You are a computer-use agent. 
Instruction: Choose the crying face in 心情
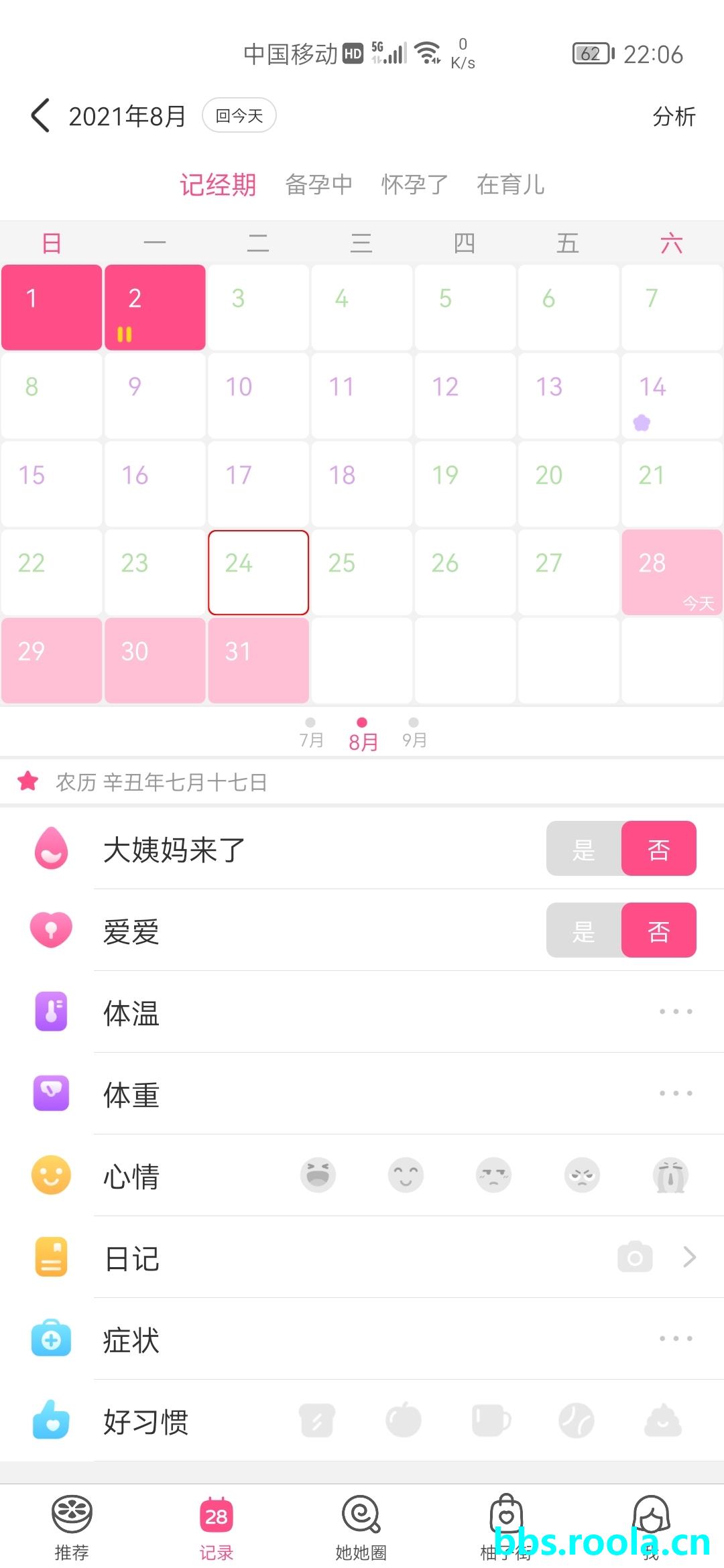[670, 1175]
